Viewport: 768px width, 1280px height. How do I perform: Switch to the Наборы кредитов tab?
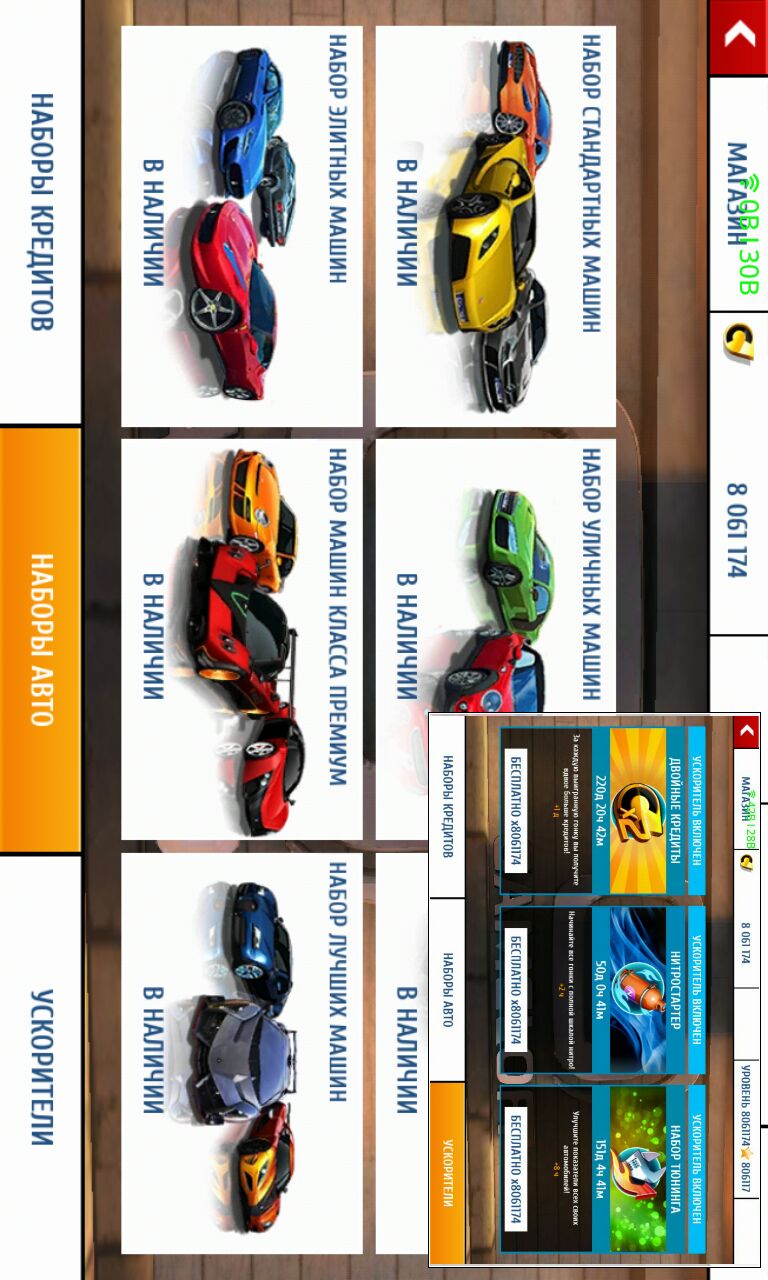pyautogui.click(x=40, y=212)
